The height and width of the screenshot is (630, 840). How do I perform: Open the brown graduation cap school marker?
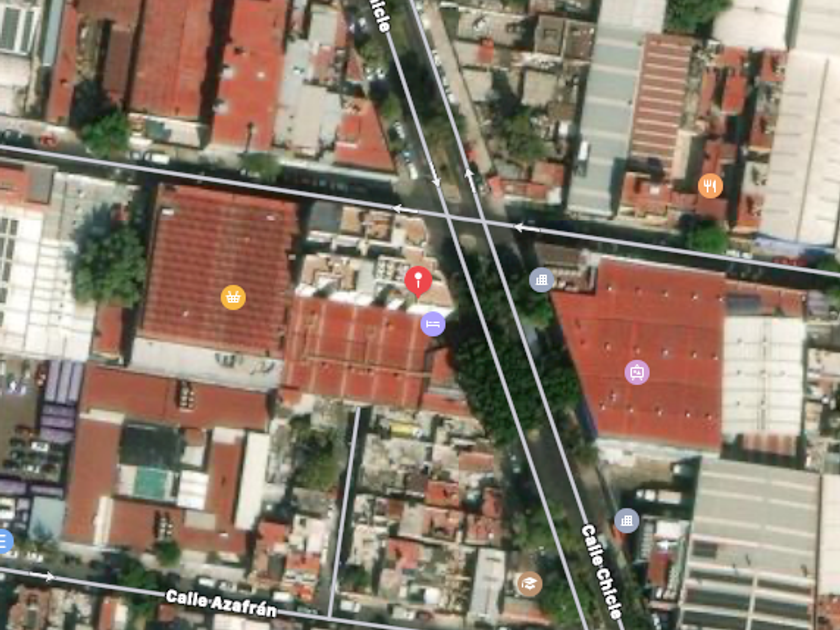[x=529, y=583]
